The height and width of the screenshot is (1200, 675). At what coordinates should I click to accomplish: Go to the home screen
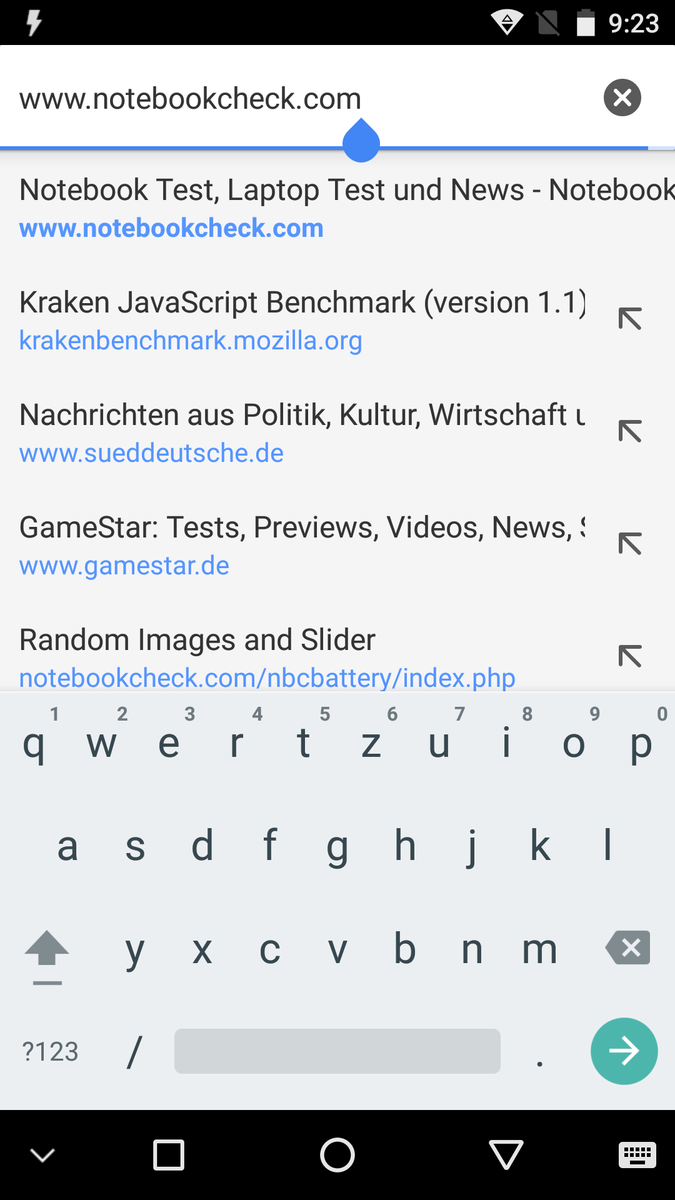337,1155
